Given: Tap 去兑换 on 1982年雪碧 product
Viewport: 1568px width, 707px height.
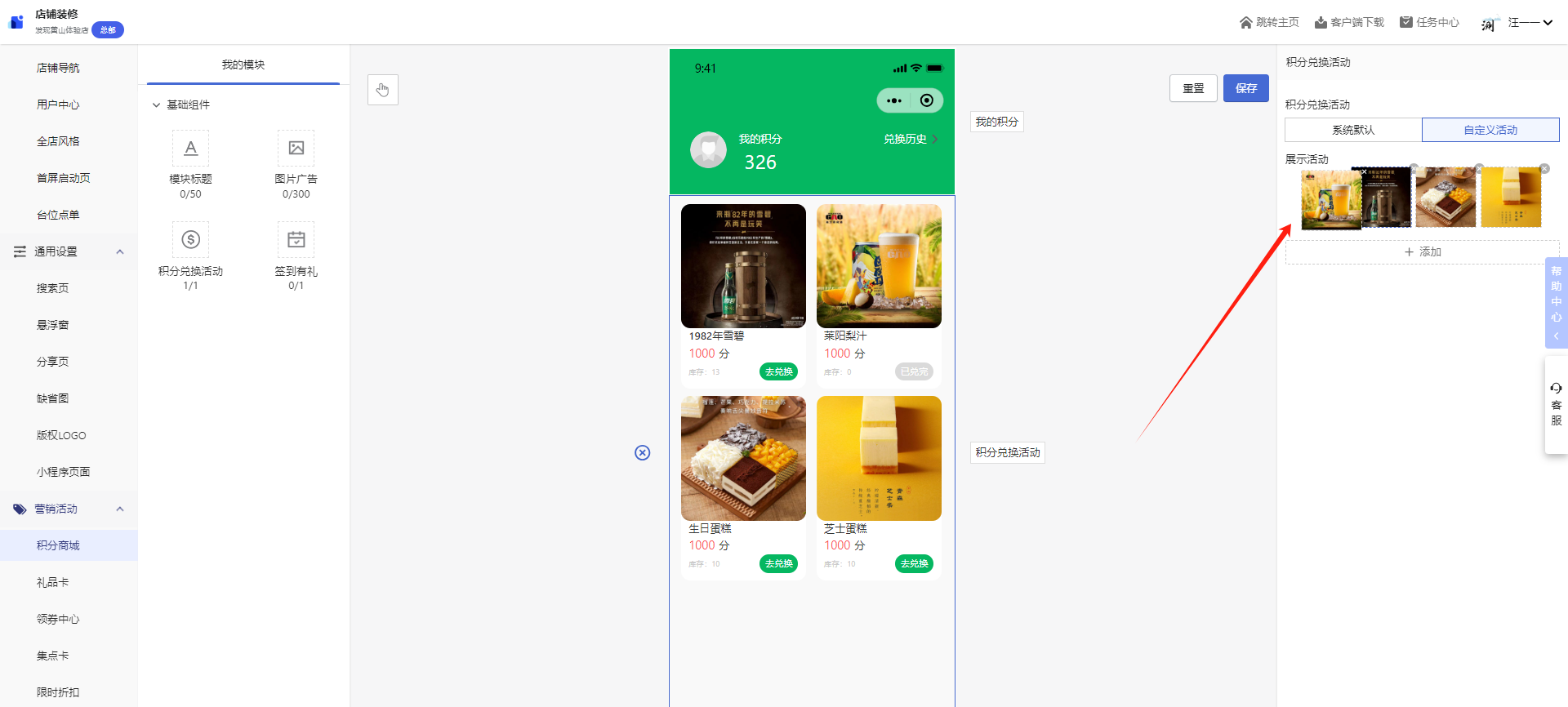Looking at the screenshot, I should pos(778,371).
